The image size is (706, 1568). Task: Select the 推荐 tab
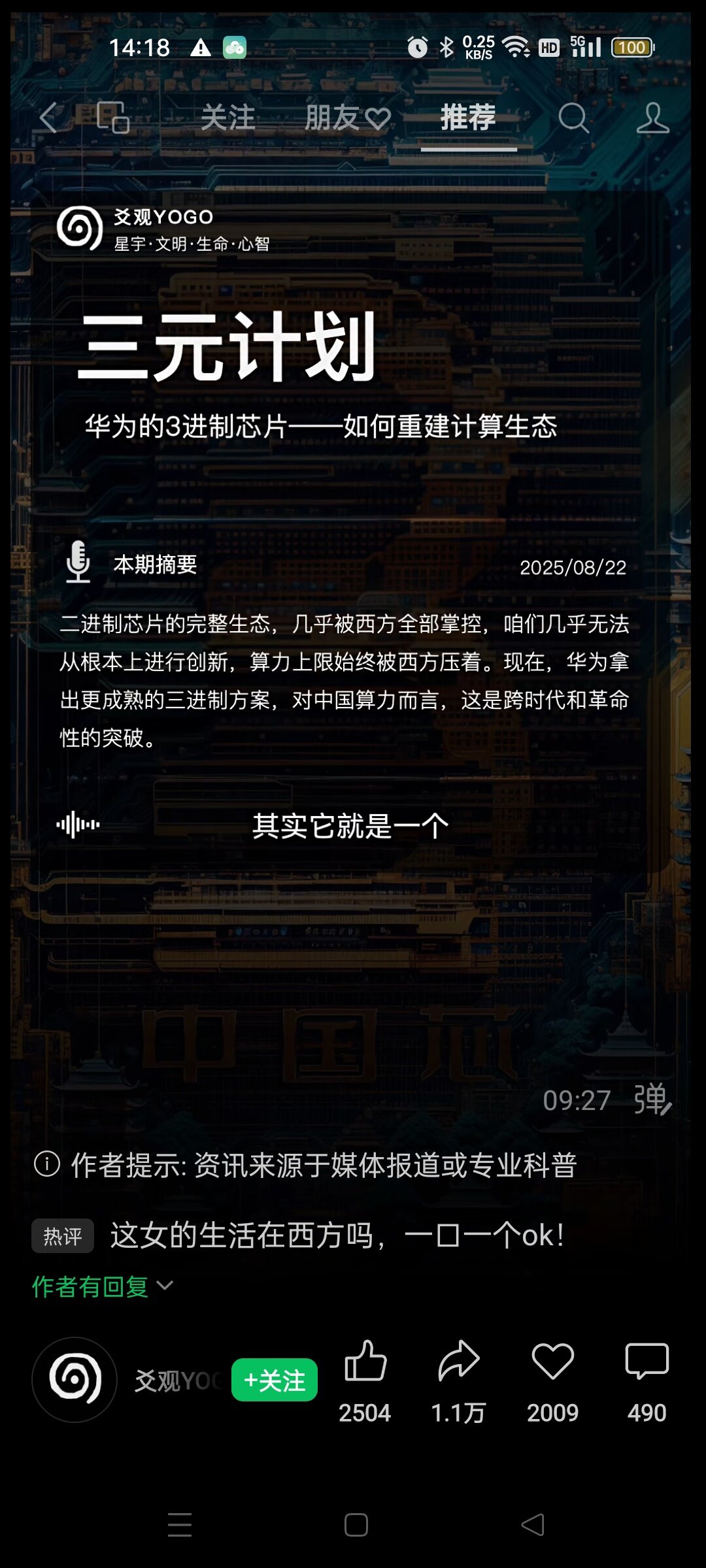[x=468, y=118]
